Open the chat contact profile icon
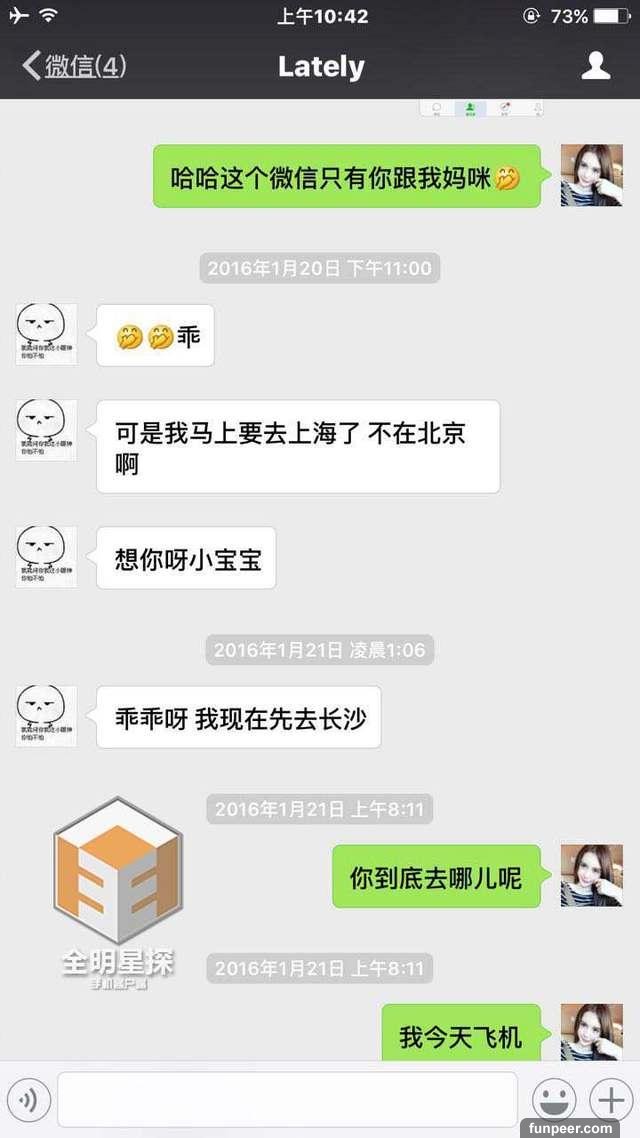 click(596, 66)
